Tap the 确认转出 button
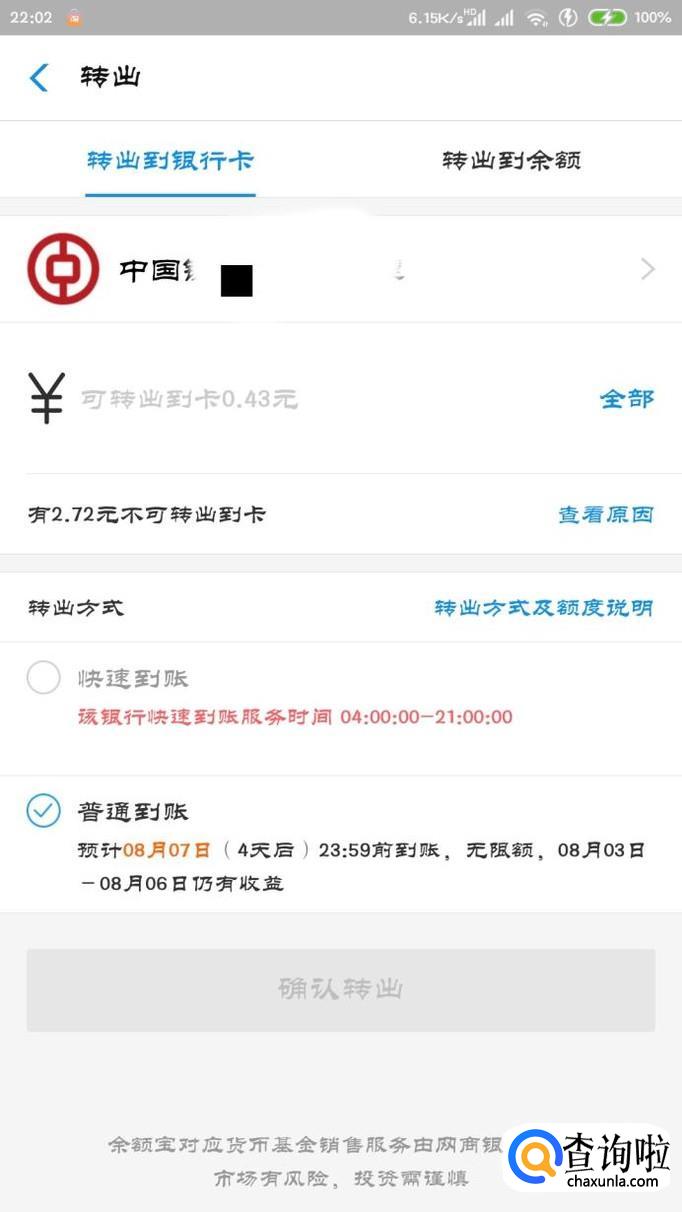The image size is (682, 1212). 340,989
